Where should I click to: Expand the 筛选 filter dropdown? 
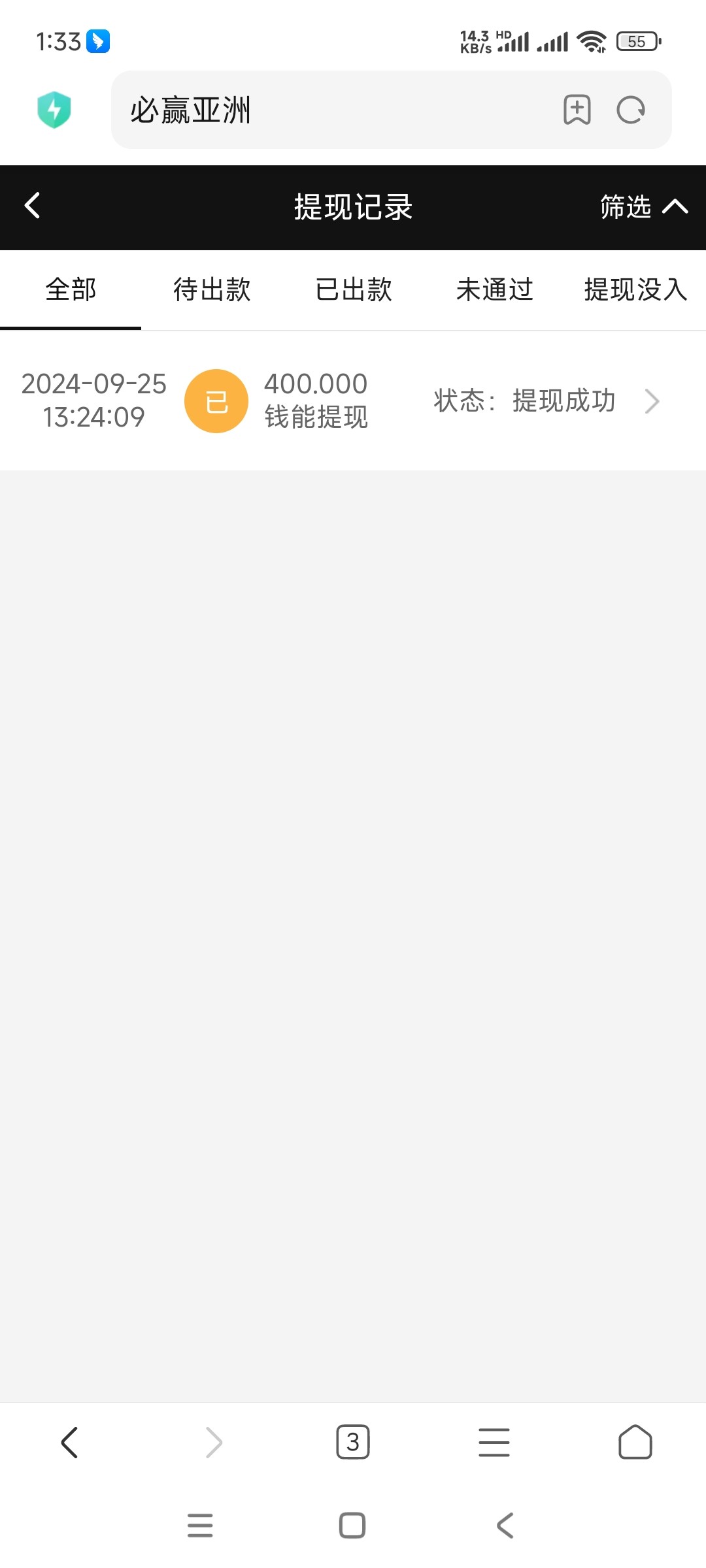pyautogui.click(x=643, y=207)
